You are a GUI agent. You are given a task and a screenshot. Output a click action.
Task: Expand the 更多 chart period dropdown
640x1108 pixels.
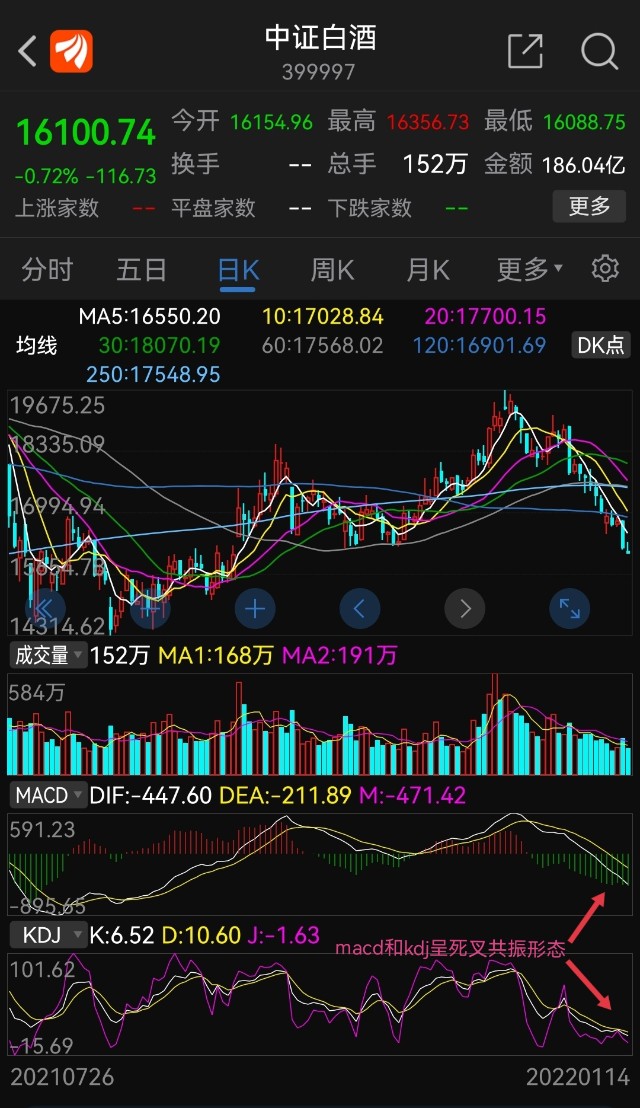[x=529, y=269]
